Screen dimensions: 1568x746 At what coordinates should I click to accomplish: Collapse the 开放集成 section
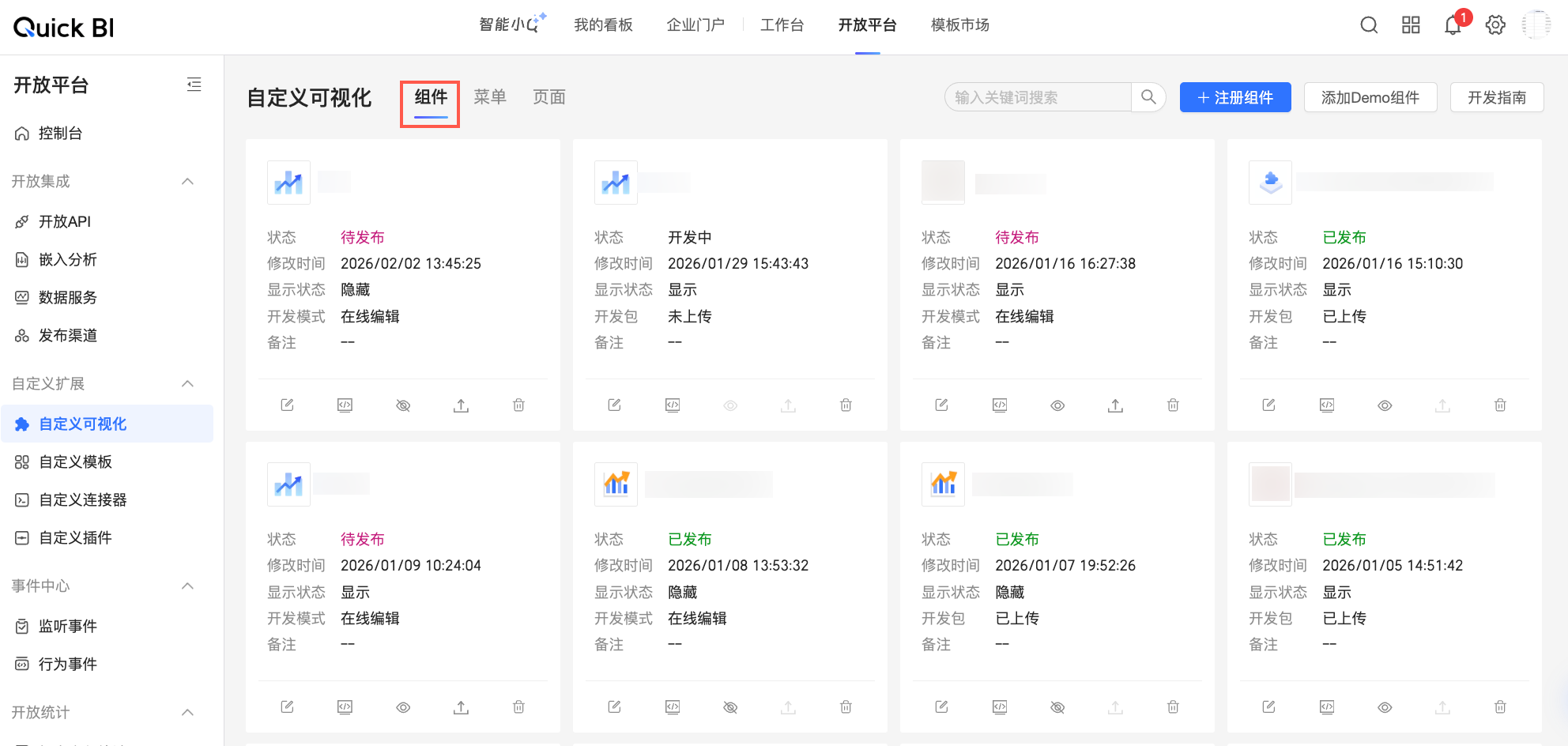pos(188,181)
